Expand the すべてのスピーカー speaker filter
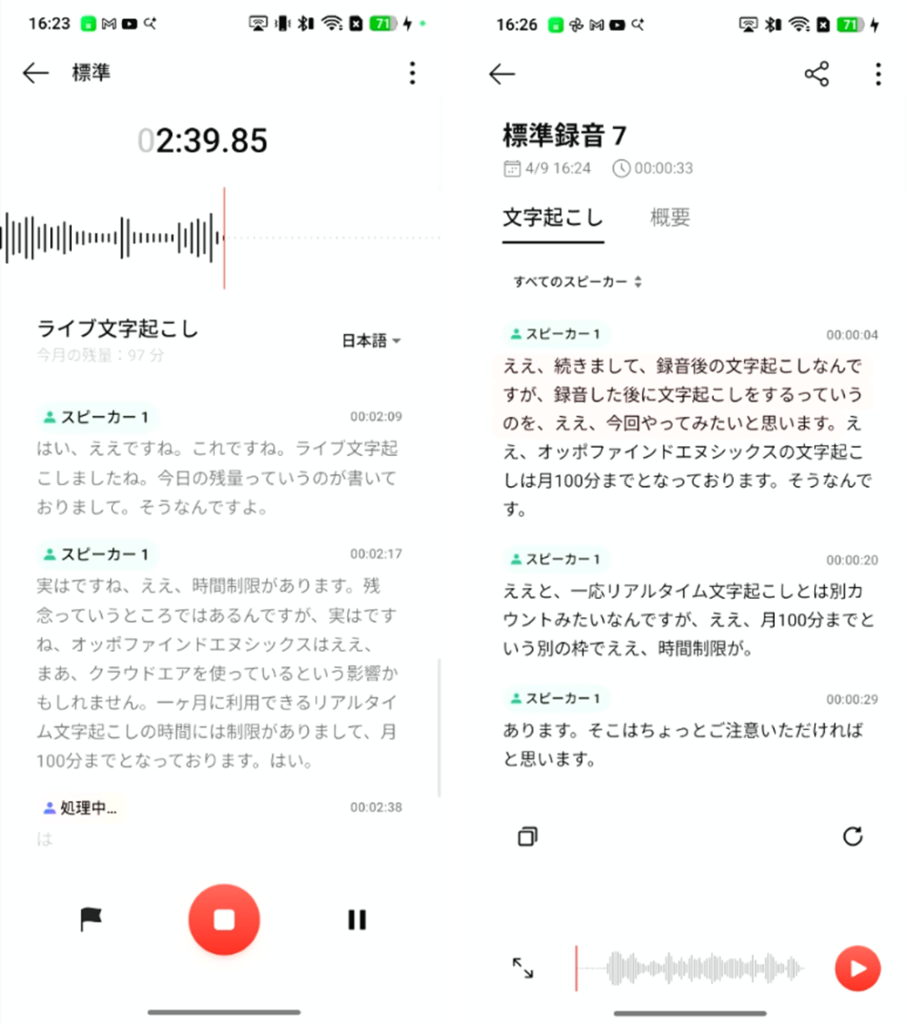The width and height of the screenshot is (907, 1024). pyautogui.click(x=577, y=282)
